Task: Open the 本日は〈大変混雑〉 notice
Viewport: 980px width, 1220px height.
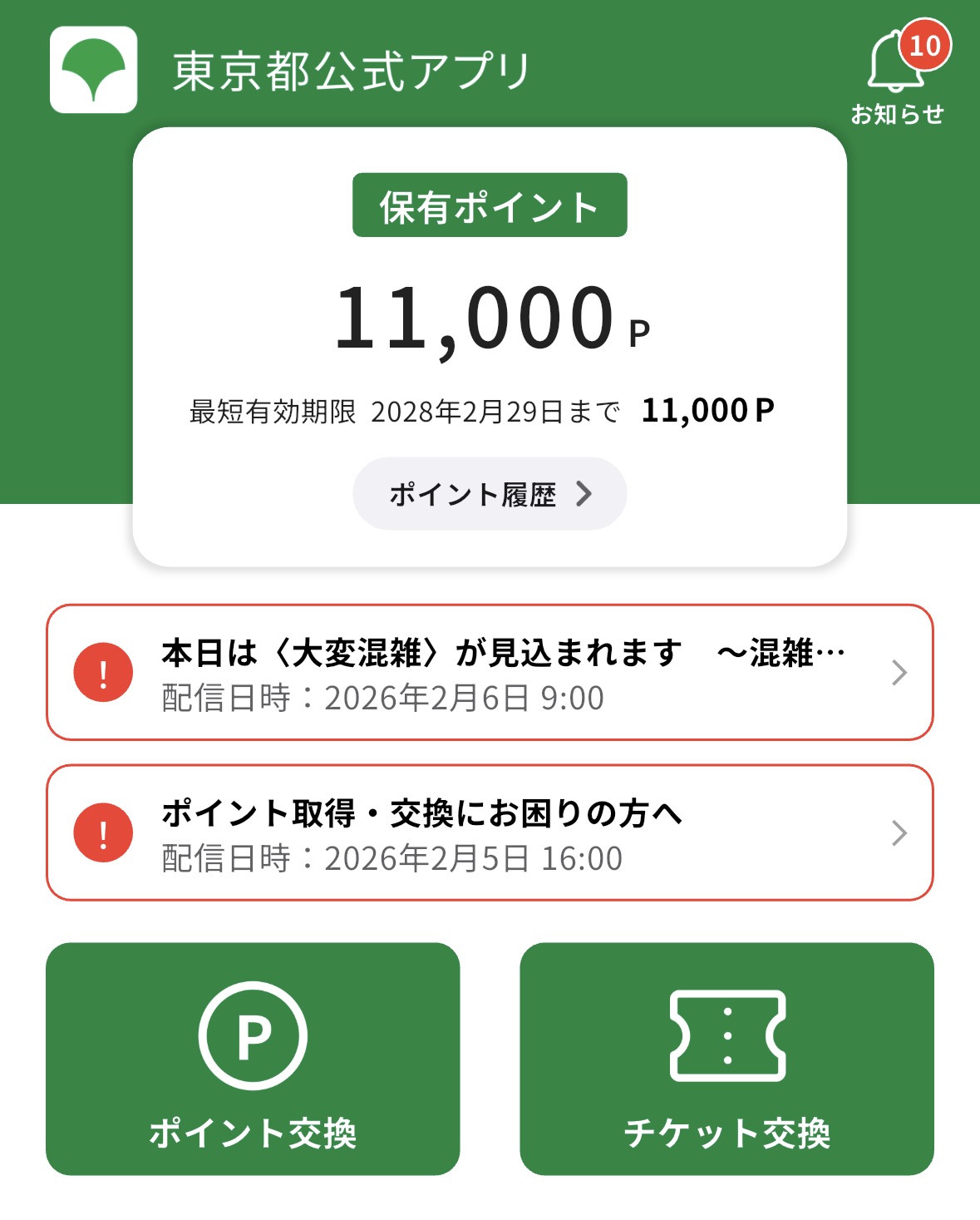Action: 490,673
